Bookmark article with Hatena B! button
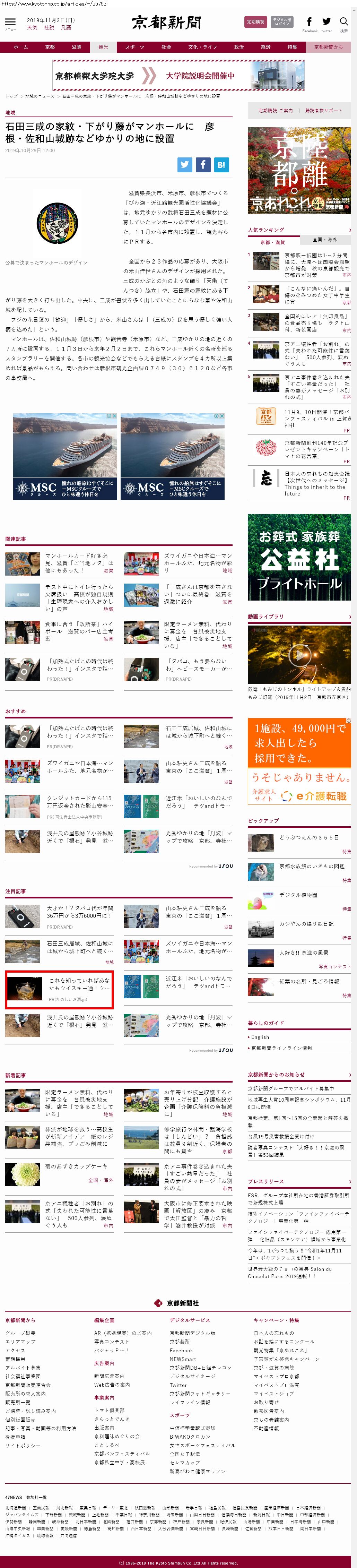Screen dimensions: 357x1568 (221, 164)
